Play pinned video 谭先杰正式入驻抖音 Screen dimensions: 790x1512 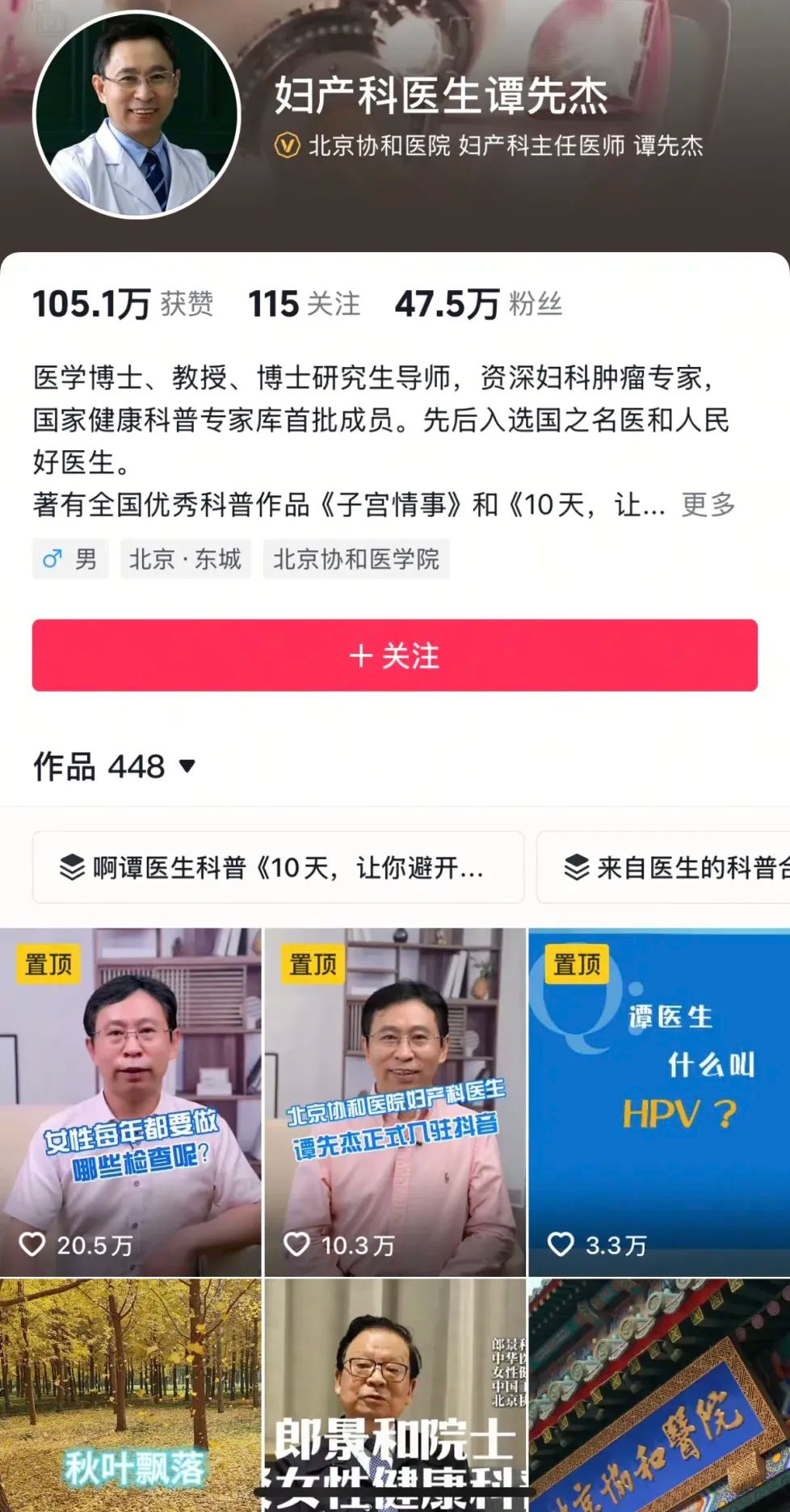pos(395,1102)
